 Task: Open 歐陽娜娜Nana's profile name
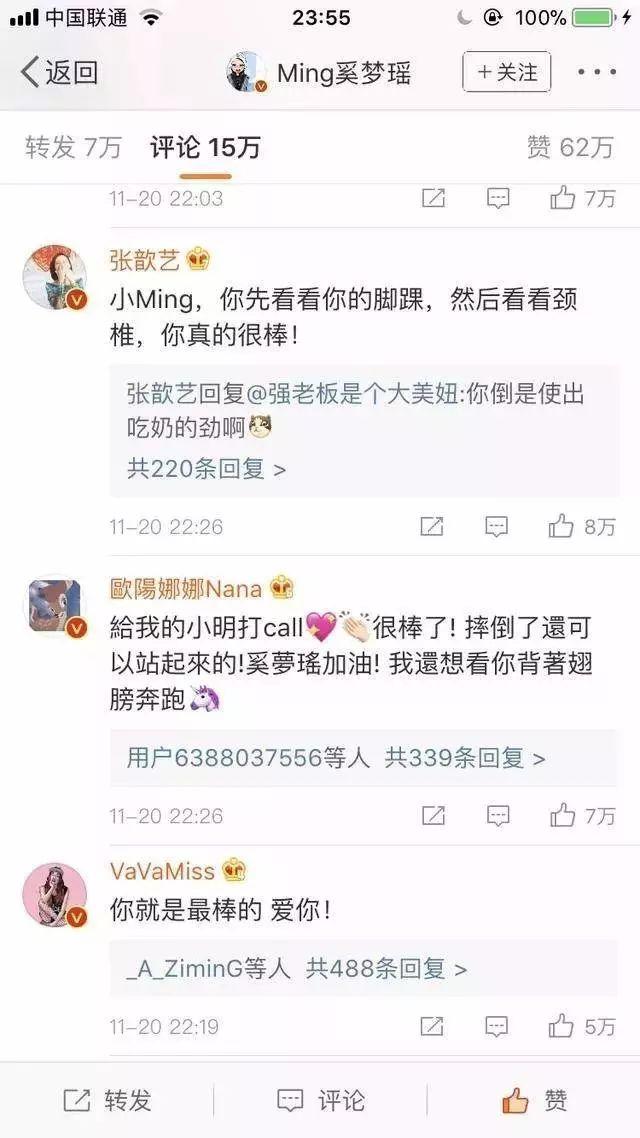(186, 588)
